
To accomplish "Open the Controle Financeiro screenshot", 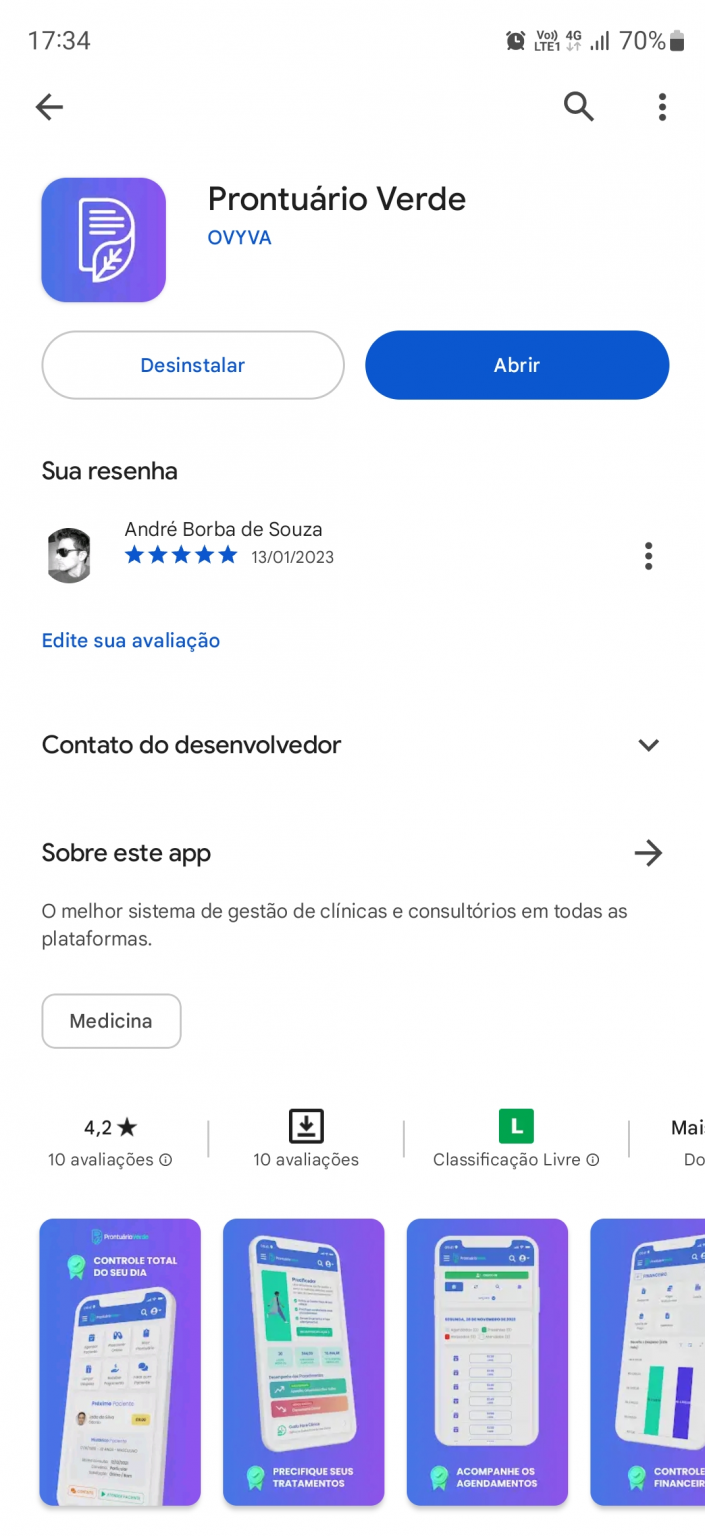I will (648, 1362).
